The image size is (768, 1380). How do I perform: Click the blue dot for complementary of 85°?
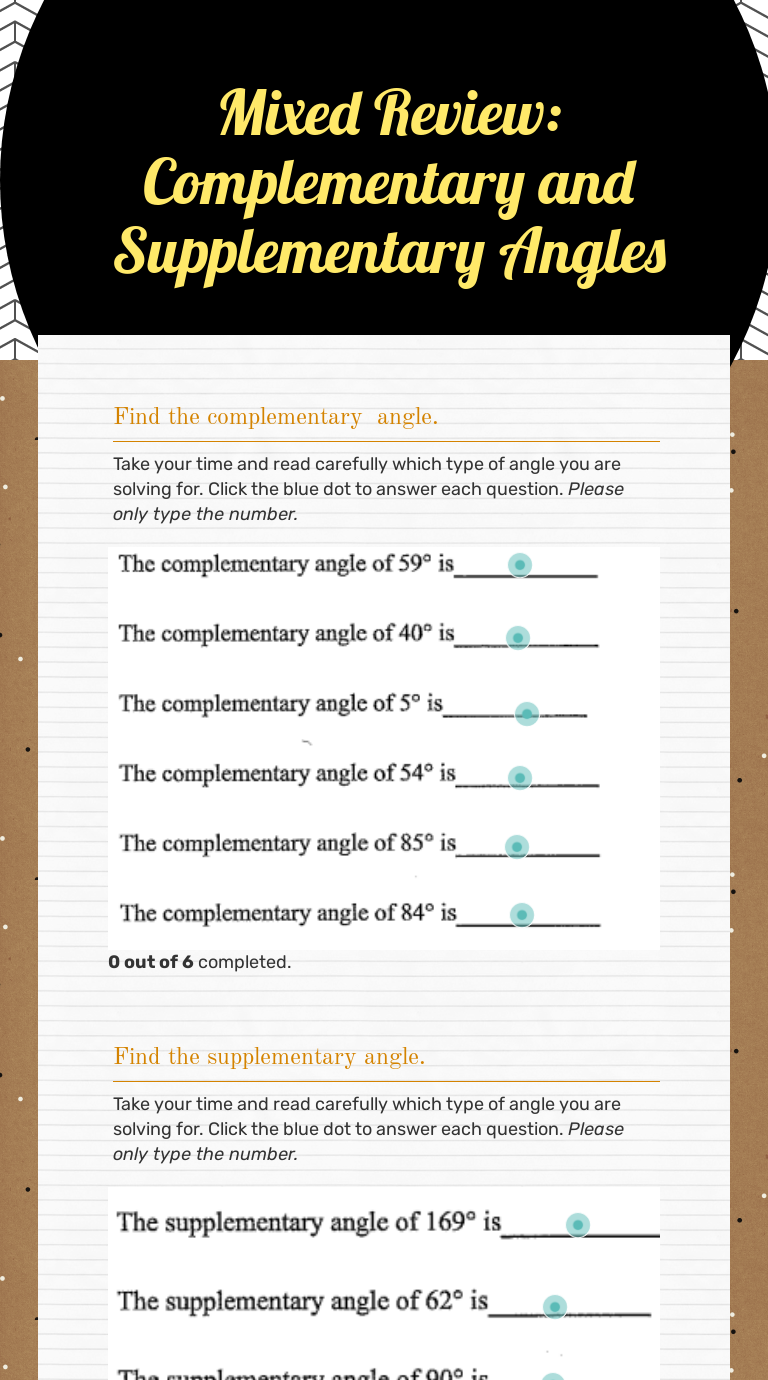point(516,847)
